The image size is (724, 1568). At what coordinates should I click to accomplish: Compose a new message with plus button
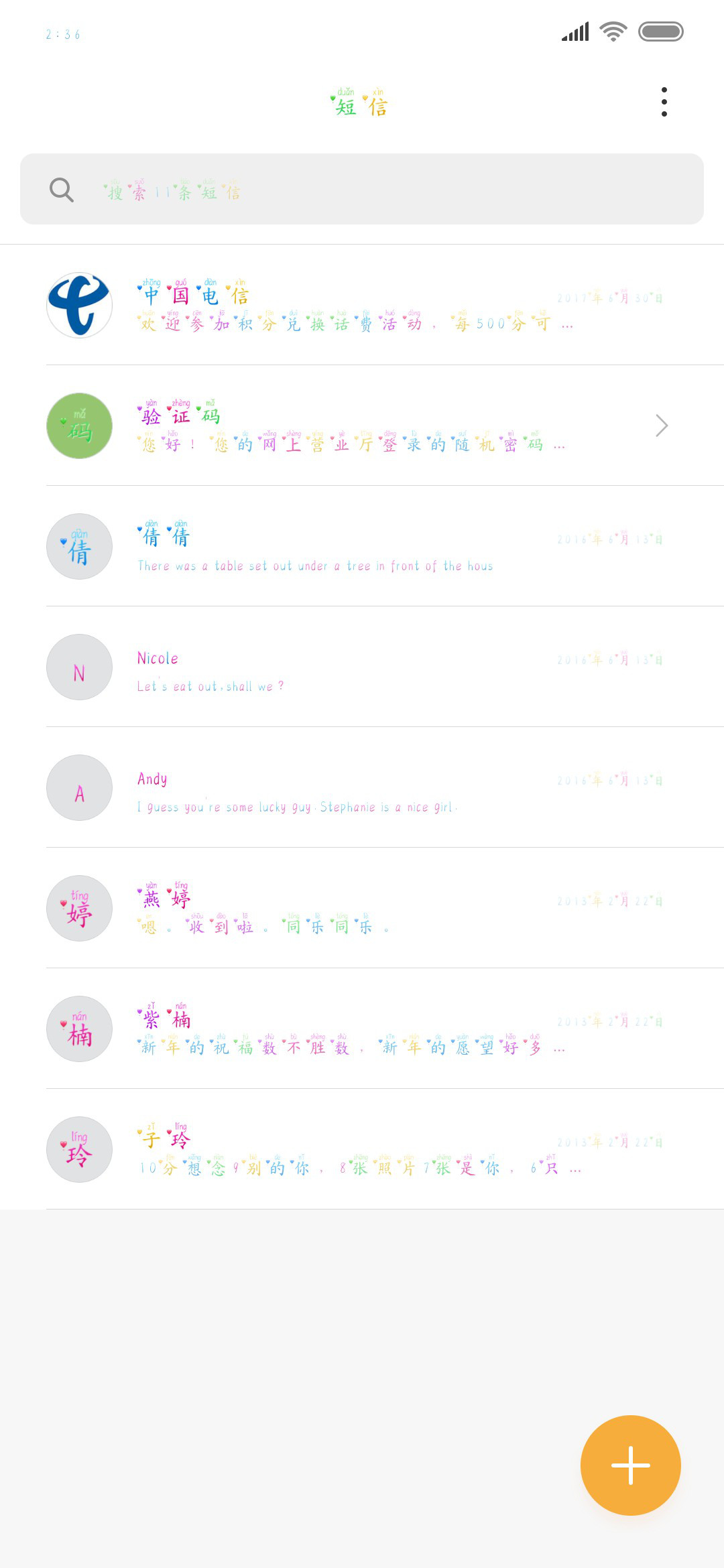(x=630, y=1465)
